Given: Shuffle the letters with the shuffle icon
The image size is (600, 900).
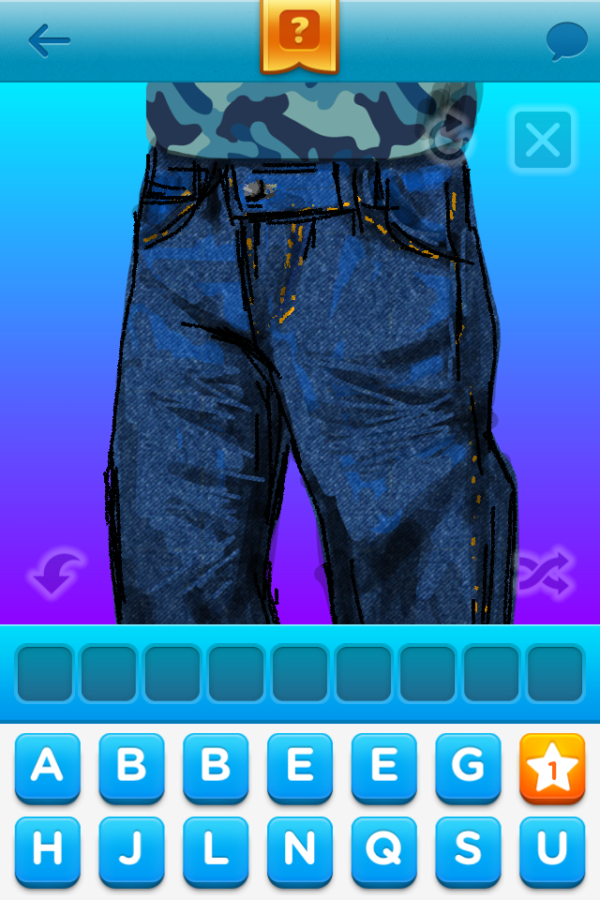Looking at the screenshot, I should click(x=541, y=574).
